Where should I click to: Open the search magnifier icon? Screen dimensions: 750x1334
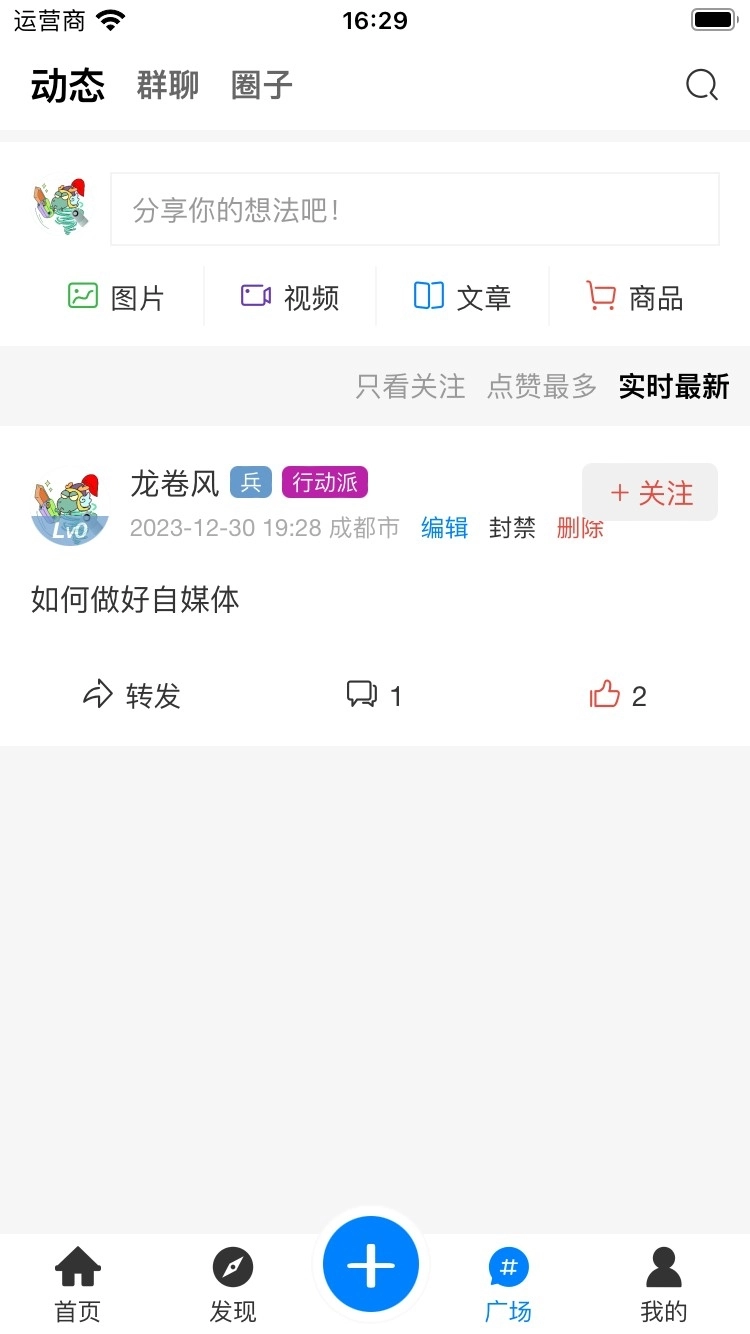[x=702, y=85]
